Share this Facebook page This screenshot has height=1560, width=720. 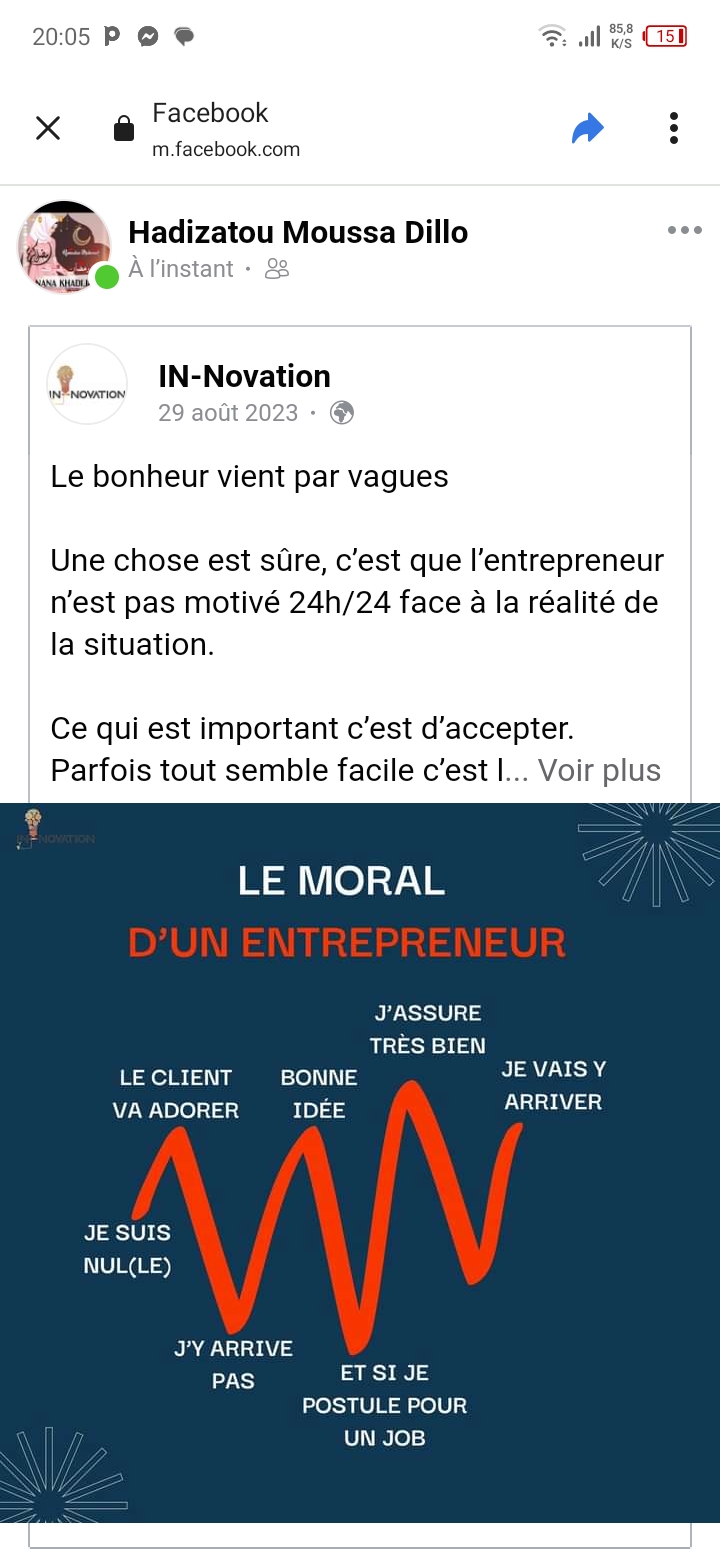point(588,128)
